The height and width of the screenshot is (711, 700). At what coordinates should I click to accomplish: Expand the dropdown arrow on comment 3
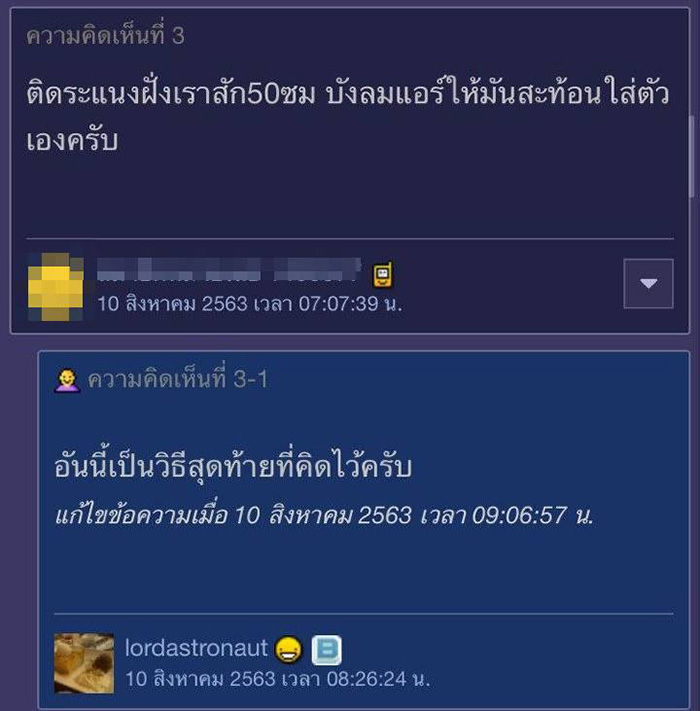click(x=648, y=284)
